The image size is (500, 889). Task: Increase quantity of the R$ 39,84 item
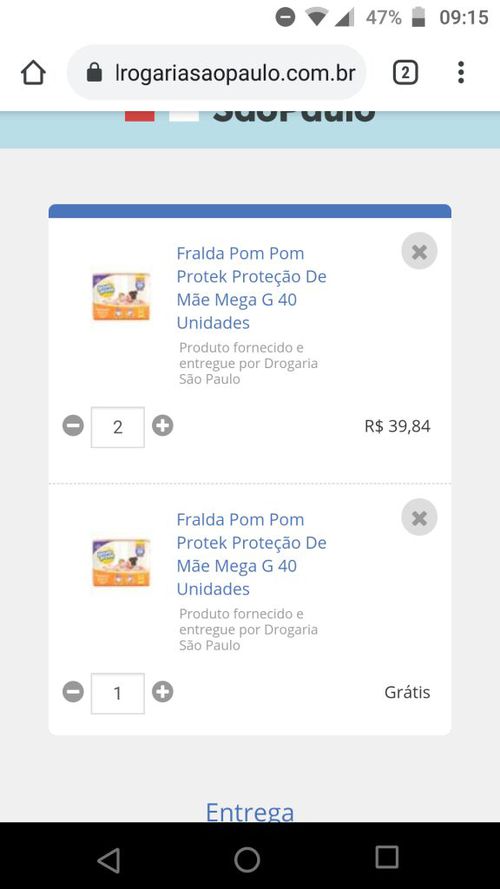163,425
